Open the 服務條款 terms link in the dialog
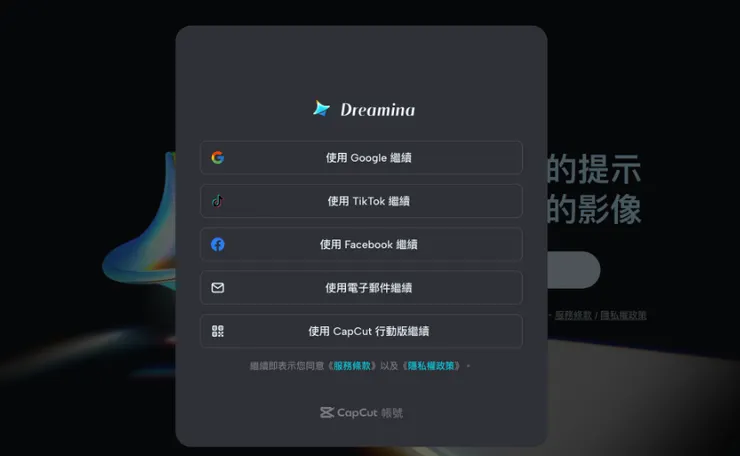The width and height of the screenshot is (740, 456). tap(354, 366)
